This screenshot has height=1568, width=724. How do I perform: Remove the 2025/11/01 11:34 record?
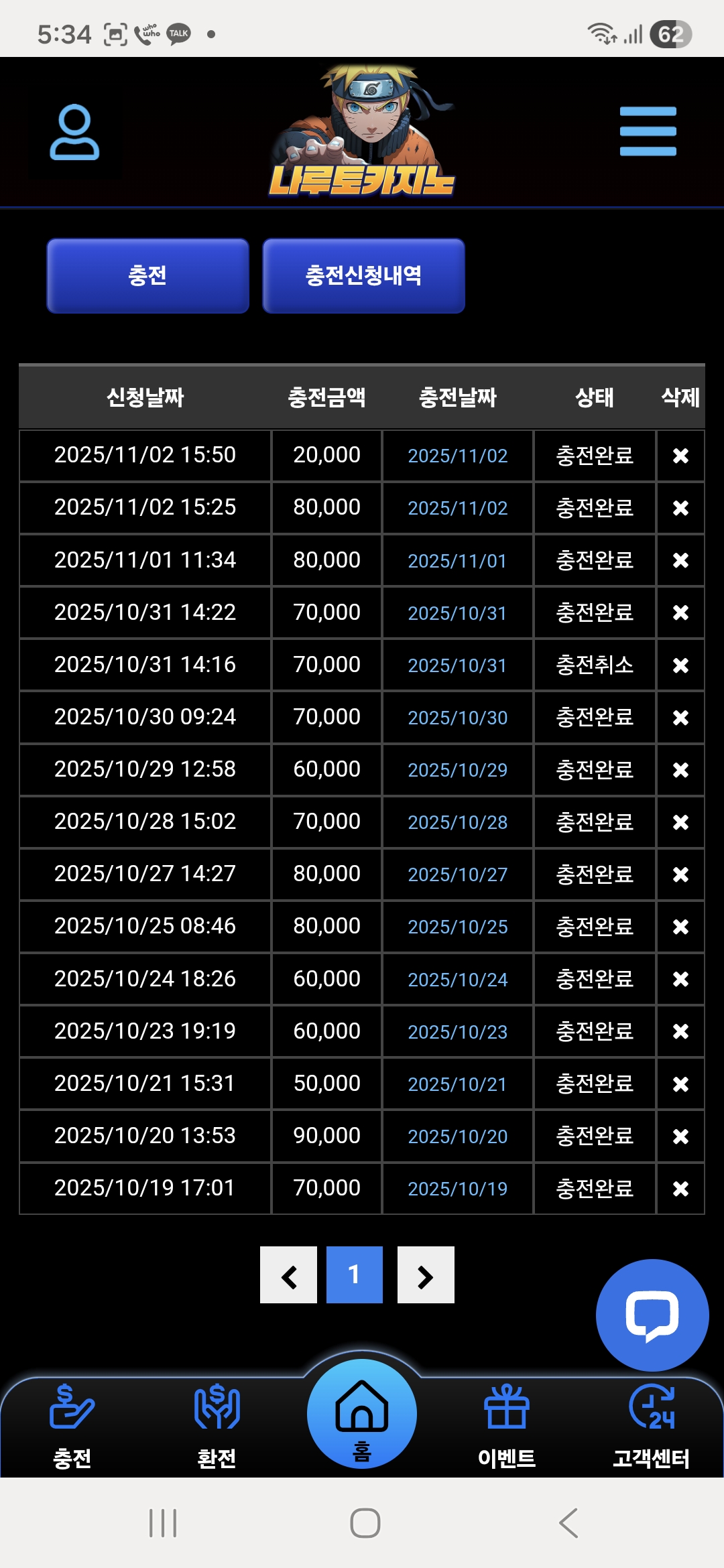[x=680, y=560]
